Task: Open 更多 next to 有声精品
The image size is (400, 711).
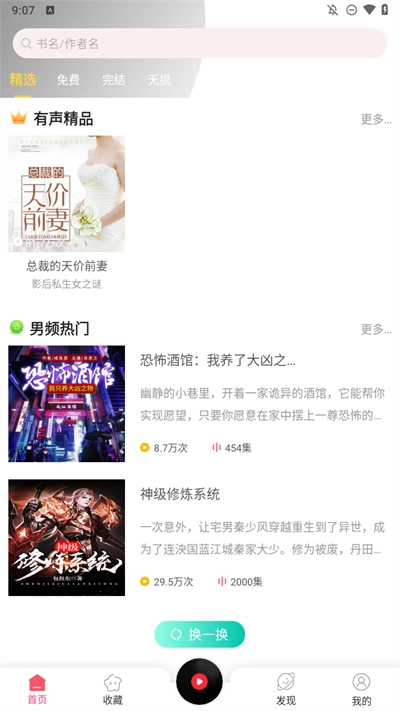Action: (x=376, y=119)
